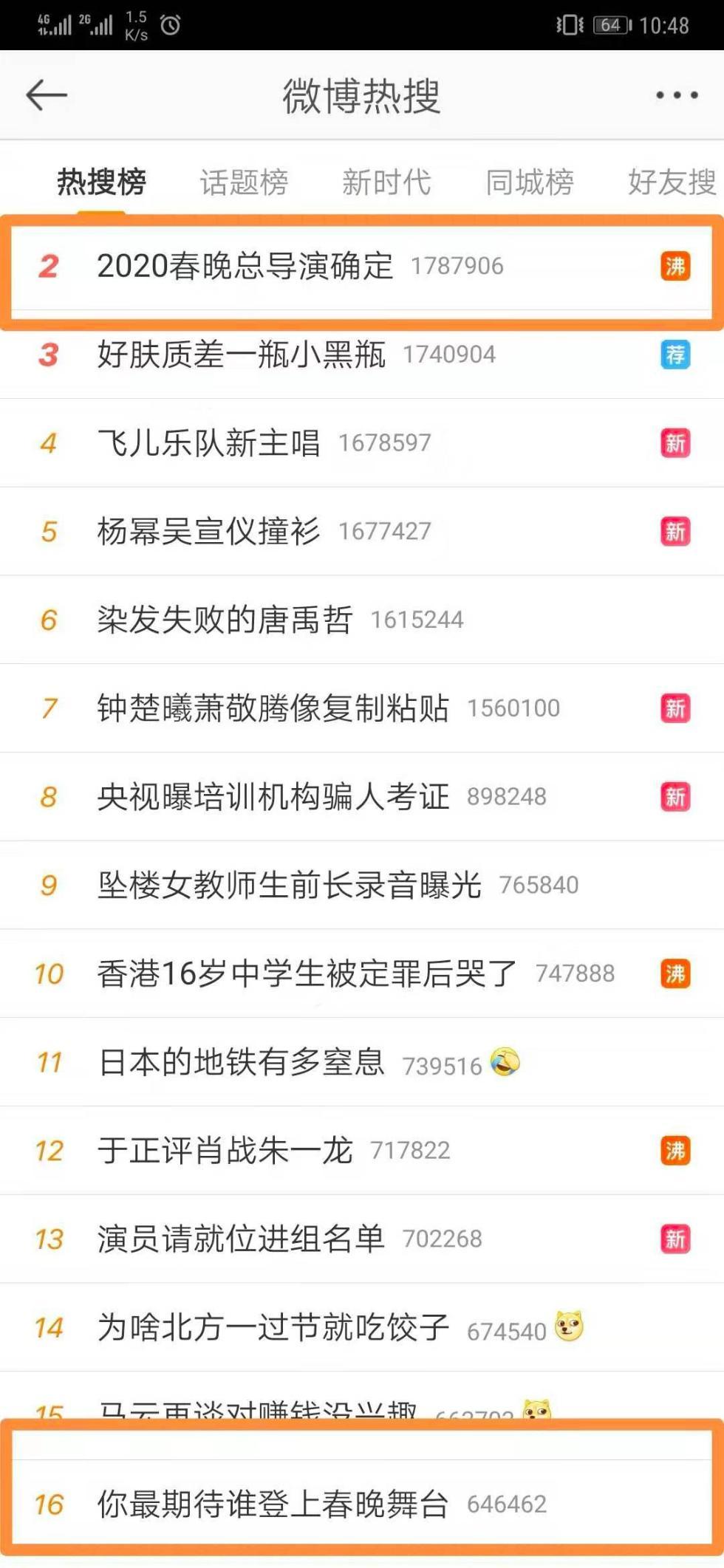Image resolution: width=724 pixels, height=1568 pixels.
Task: Open topic 坠楼女教师生前长录音曝光
Action: tap(289, 885)
